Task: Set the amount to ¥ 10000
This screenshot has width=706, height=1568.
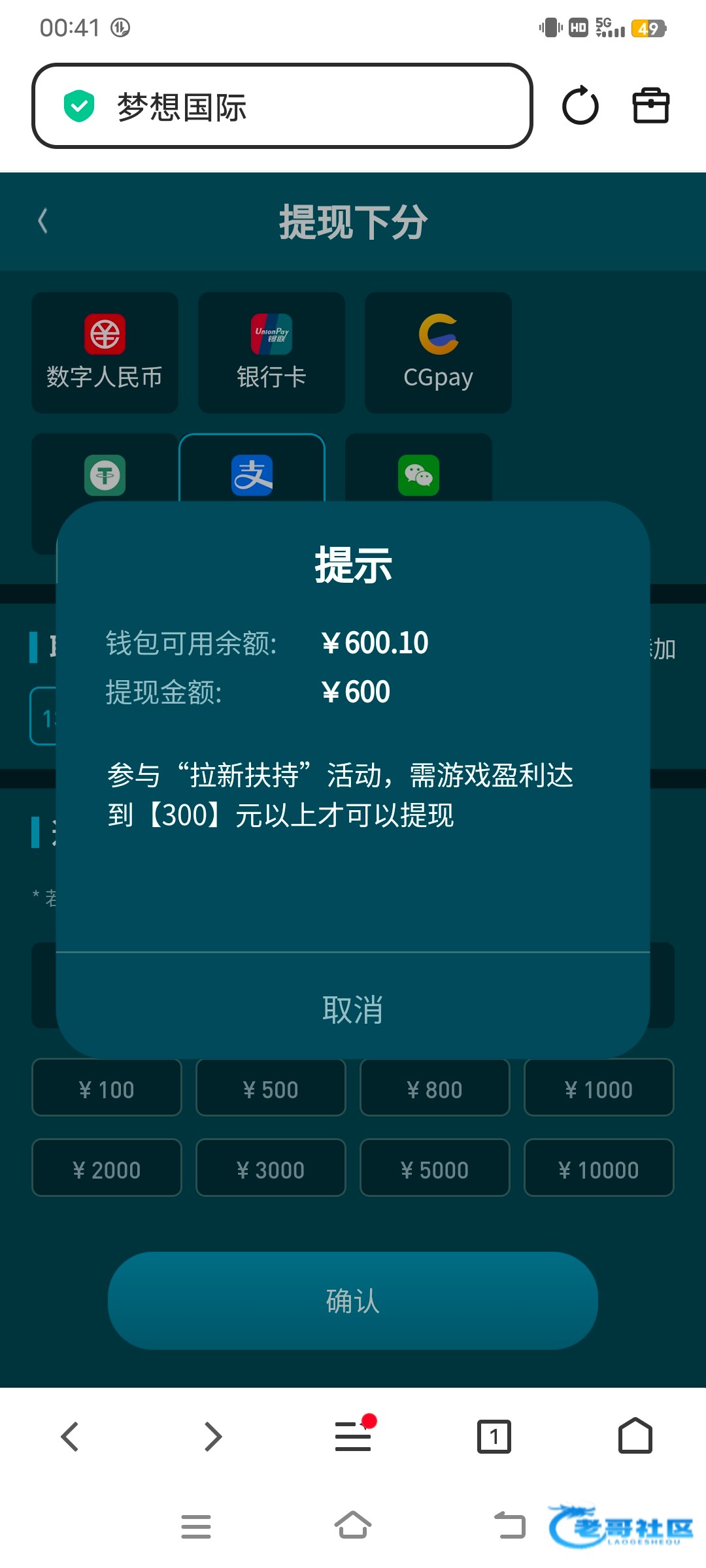Action: pyautogui.click(x=599, y=1169)
